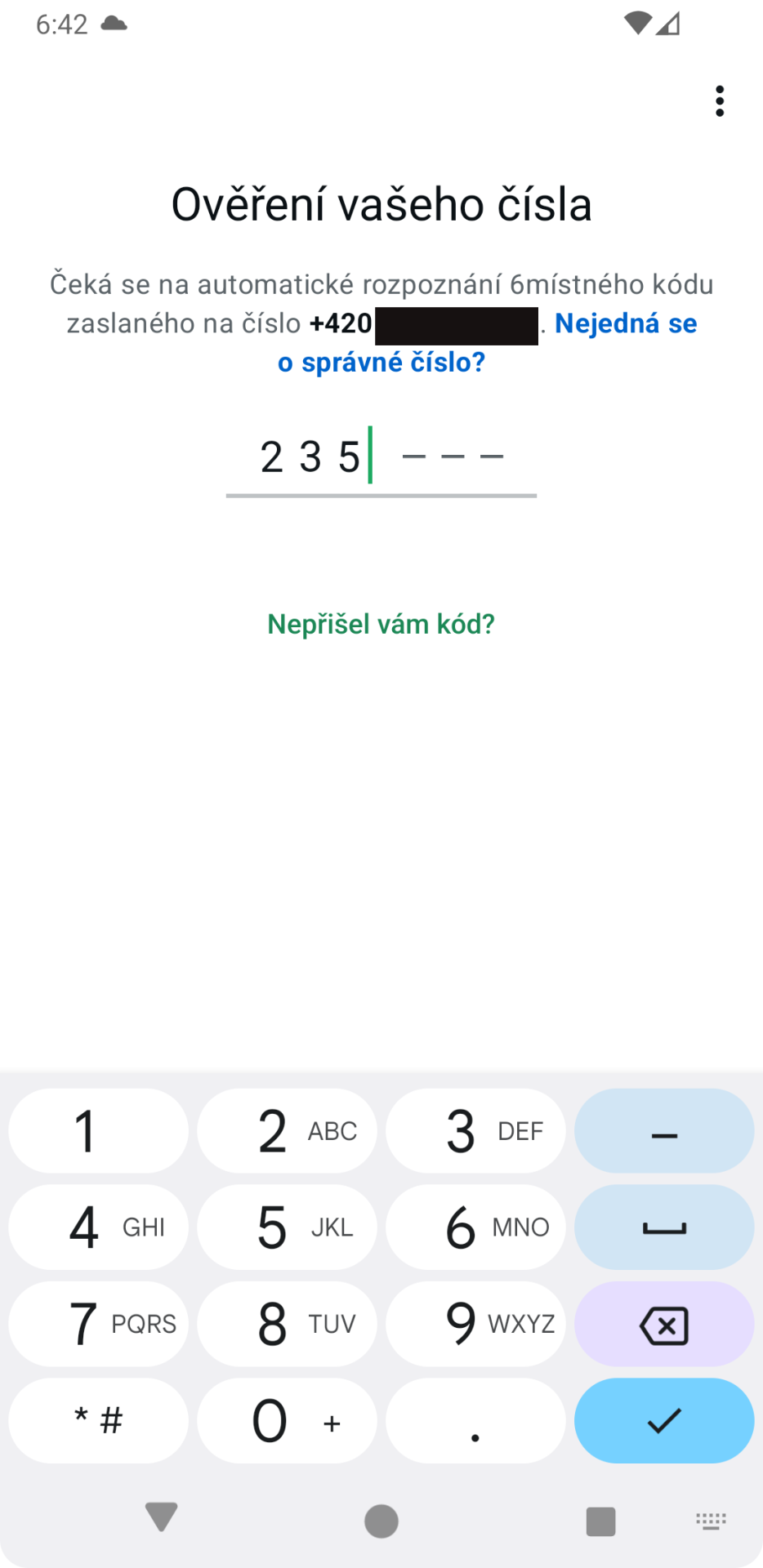Open the three-dot overflow menu

point(720,100)
